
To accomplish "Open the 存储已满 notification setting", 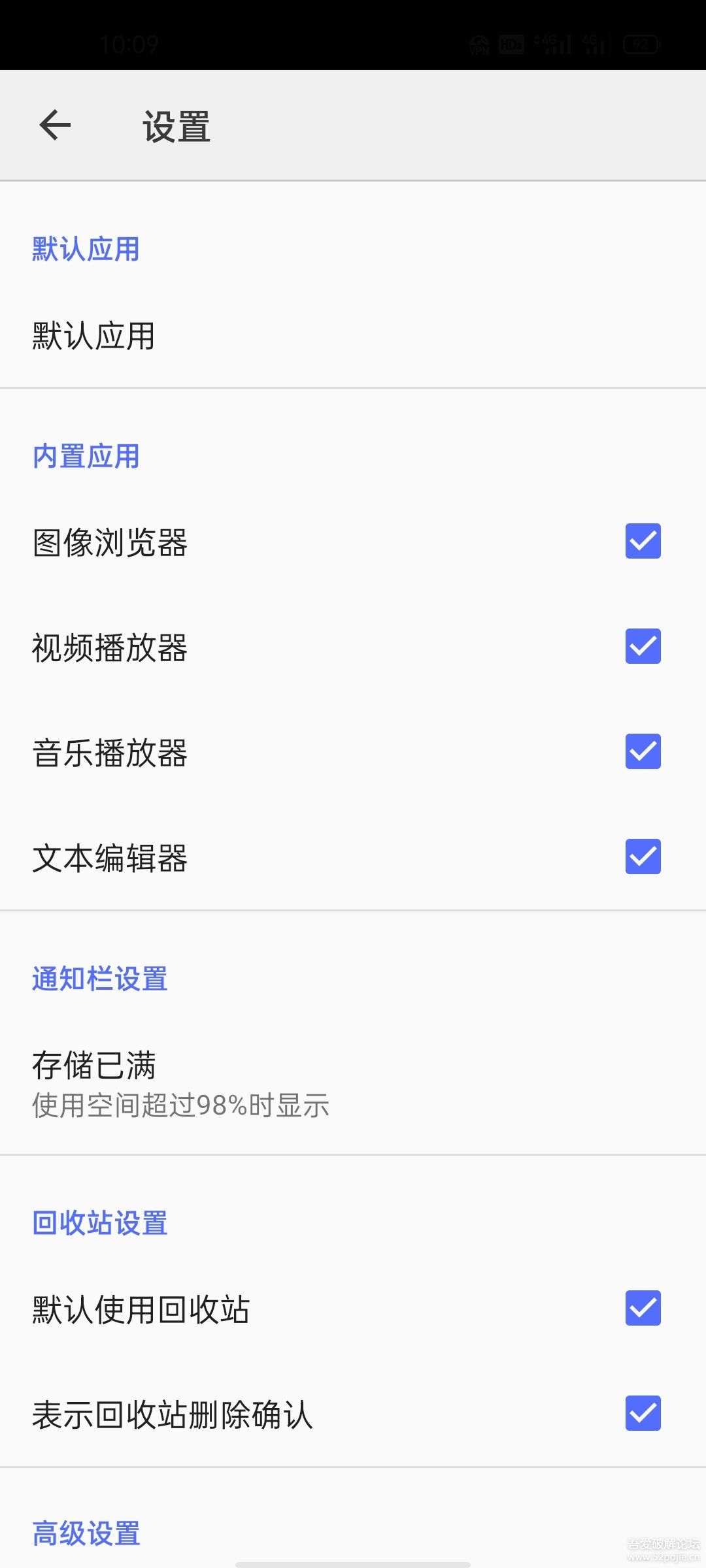I will point(353,1083).
